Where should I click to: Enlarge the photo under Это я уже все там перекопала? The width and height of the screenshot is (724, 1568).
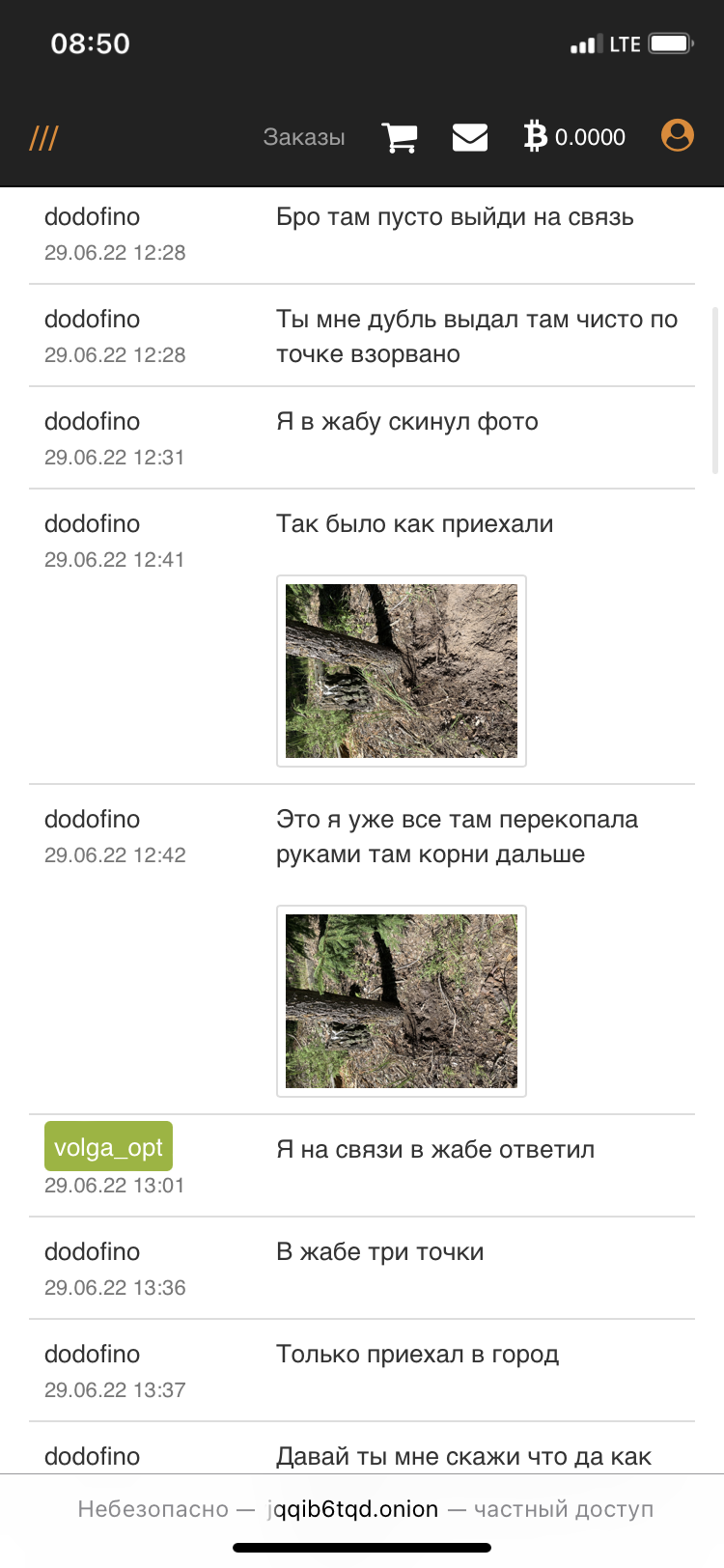pyautogui.click(x=402, y=1001)
